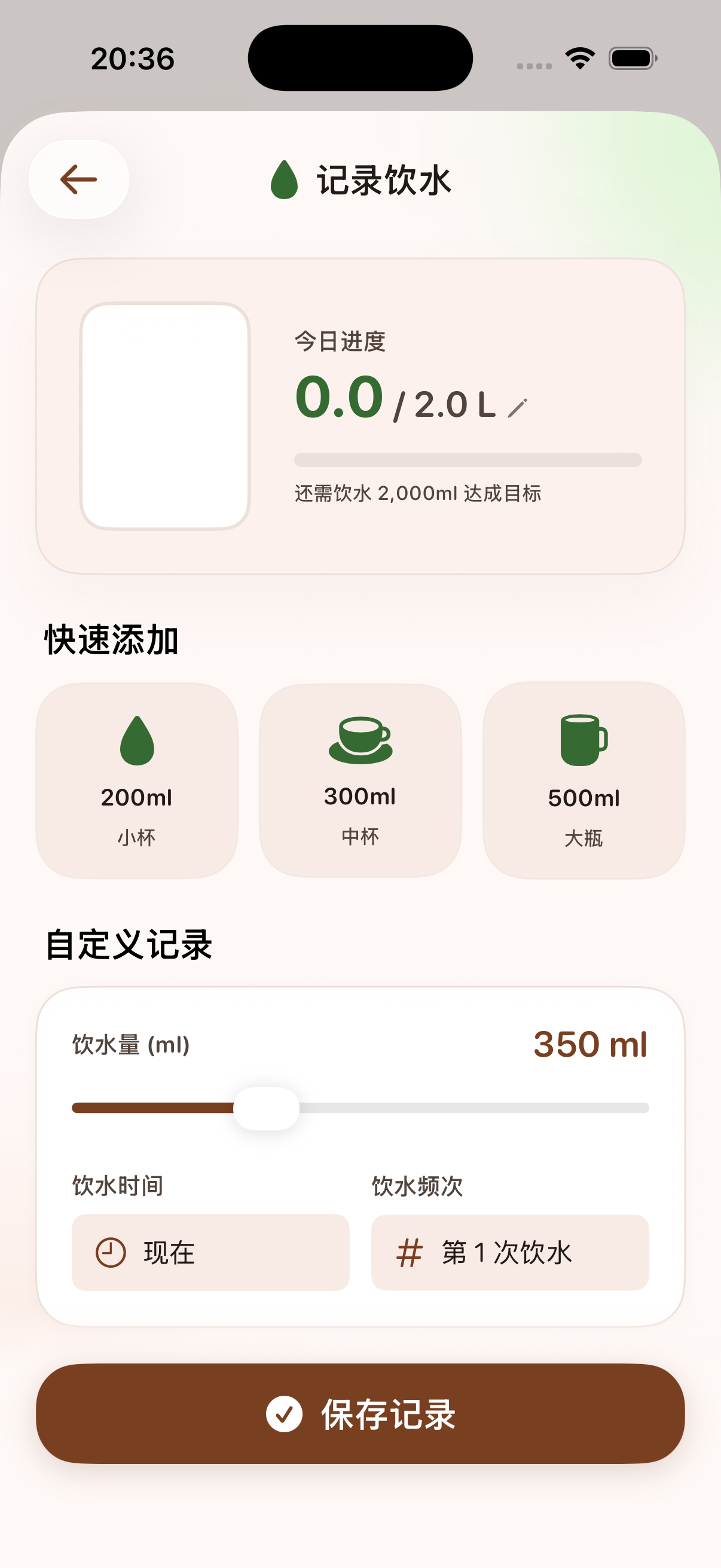Save the record with 保存记录
721x1568 pixels.
360,1413
